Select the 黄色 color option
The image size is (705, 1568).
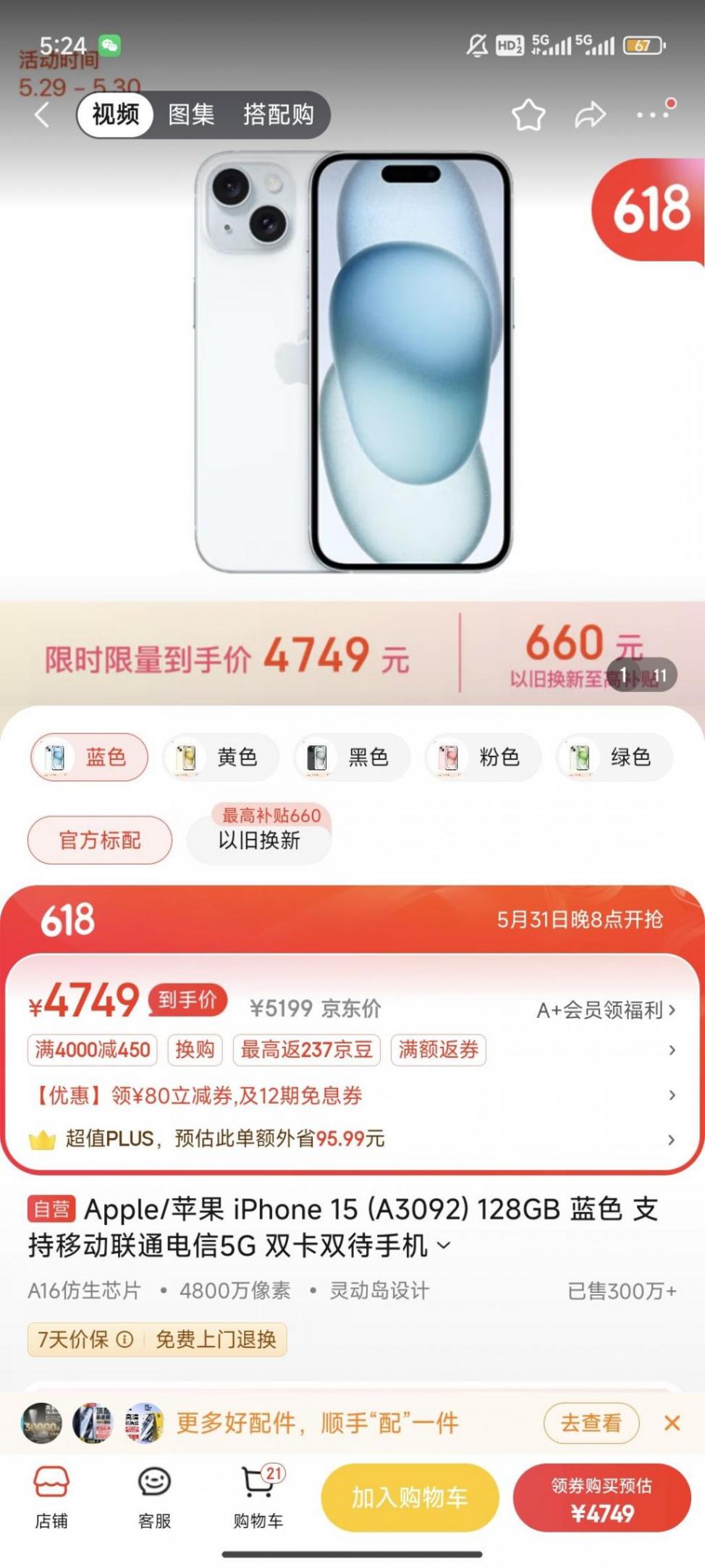(x=221, y=757)
